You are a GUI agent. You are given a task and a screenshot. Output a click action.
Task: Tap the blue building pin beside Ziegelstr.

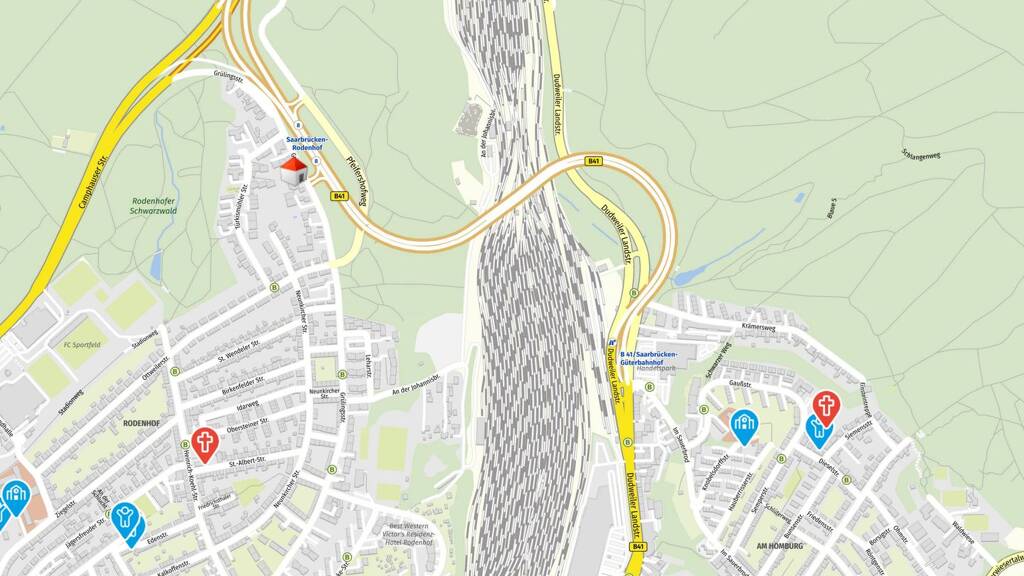point(16,495)
